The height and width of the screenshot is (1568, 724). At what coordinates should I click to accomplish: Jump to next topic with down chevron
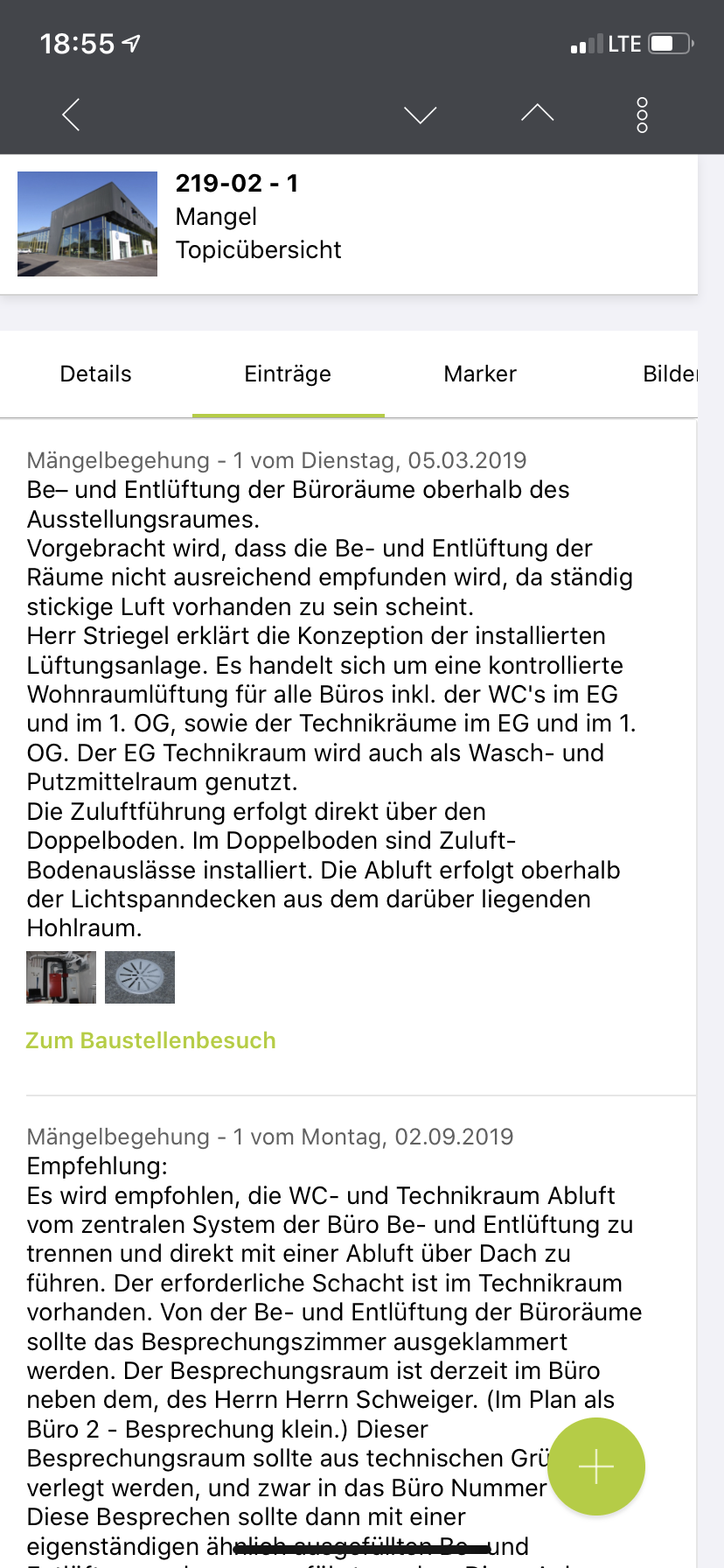click(421, 115)
